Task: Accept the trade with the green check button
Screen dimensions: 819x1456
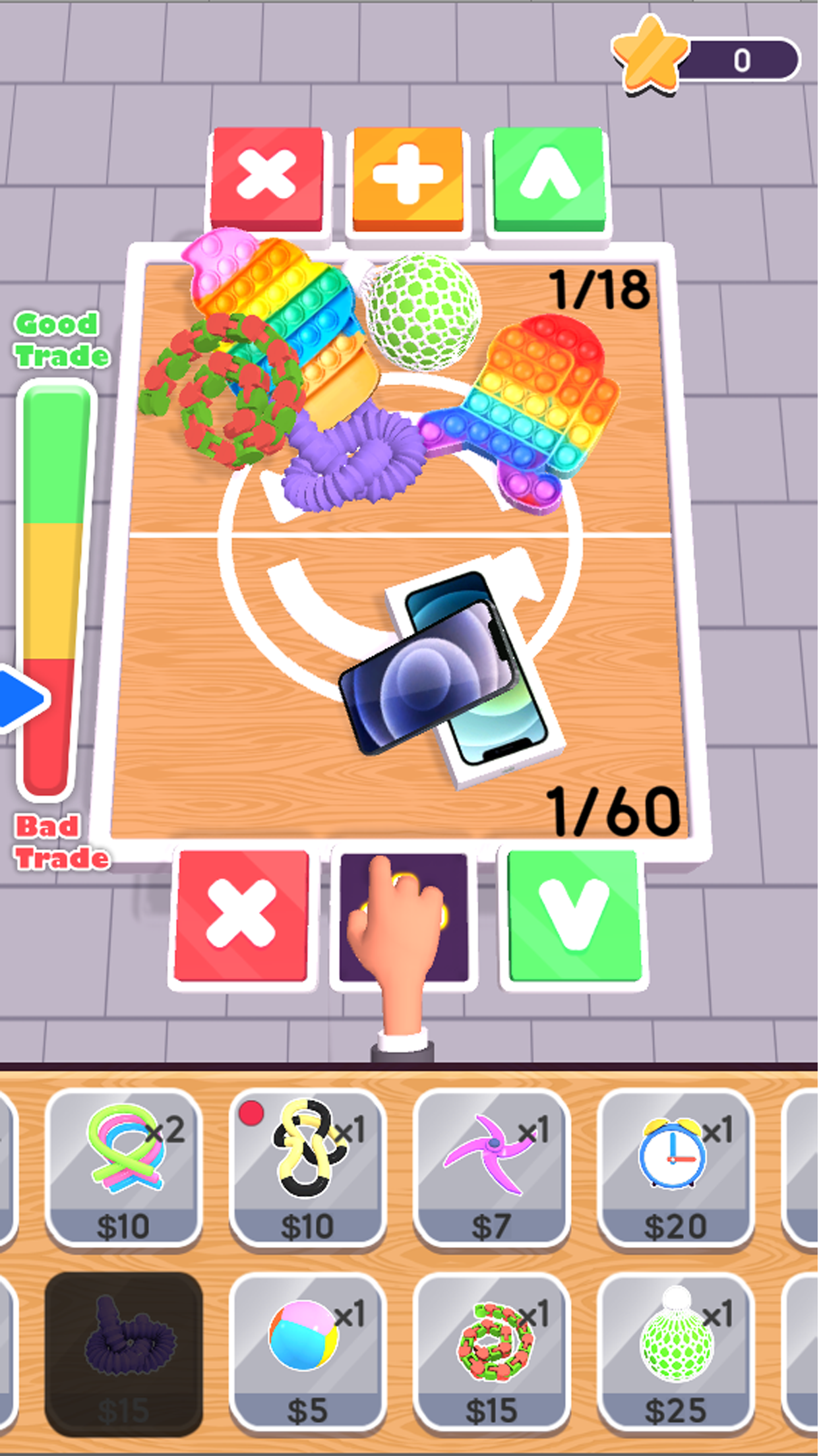Action: [574, 915]
